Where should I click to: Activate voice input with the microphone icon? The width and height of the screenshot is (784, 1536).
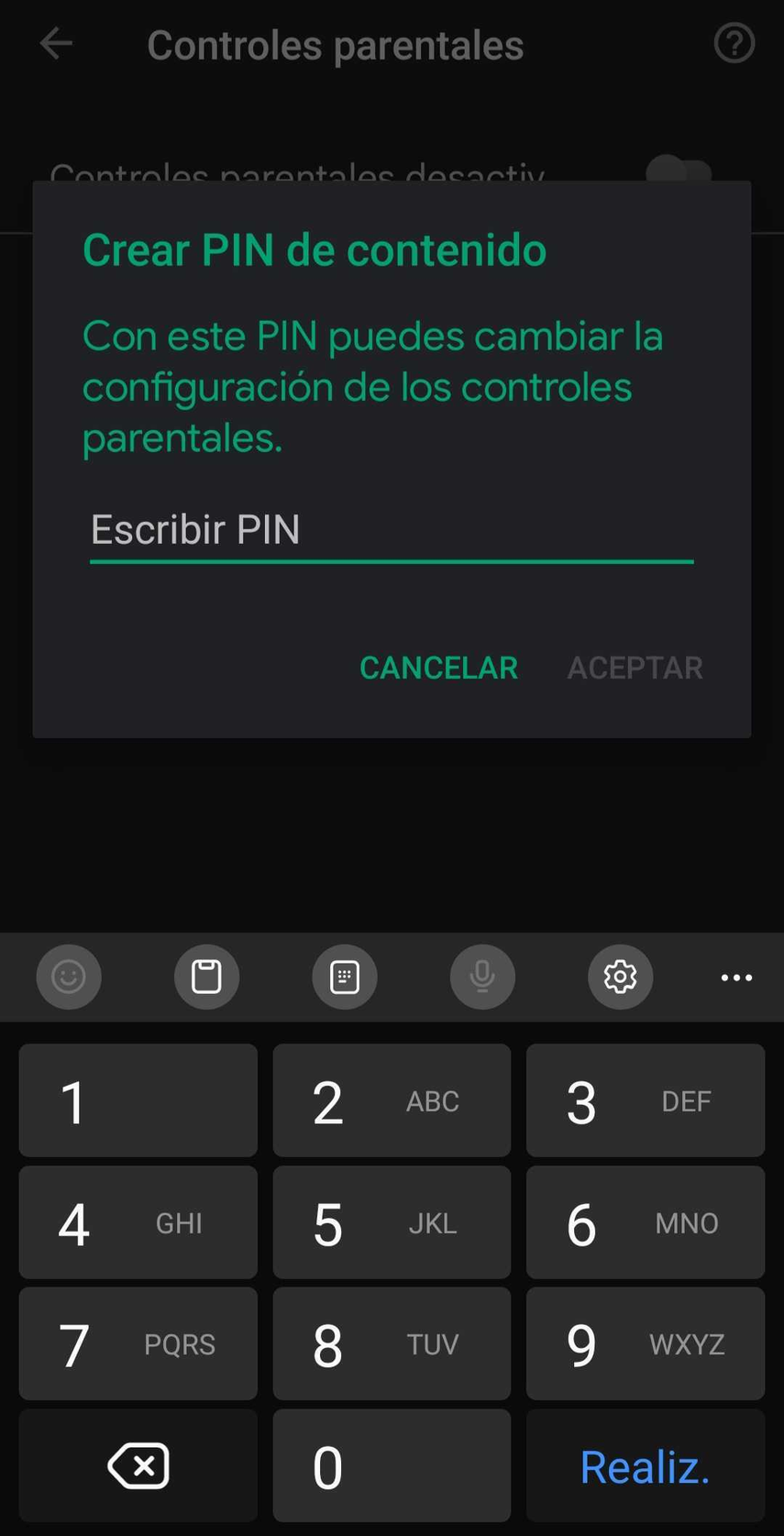[482, 977]
